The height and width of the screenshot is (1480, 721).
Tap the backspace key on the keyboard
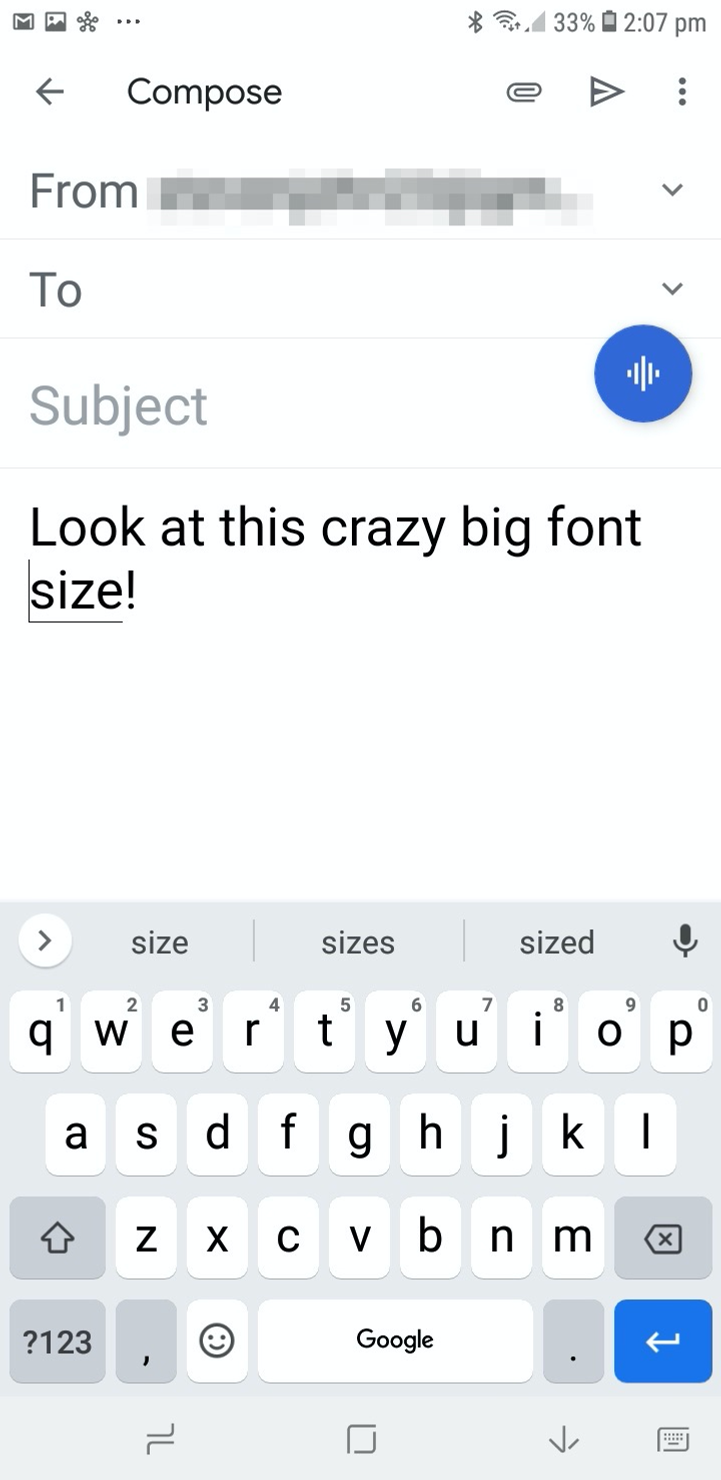(x=663, y=1238)
